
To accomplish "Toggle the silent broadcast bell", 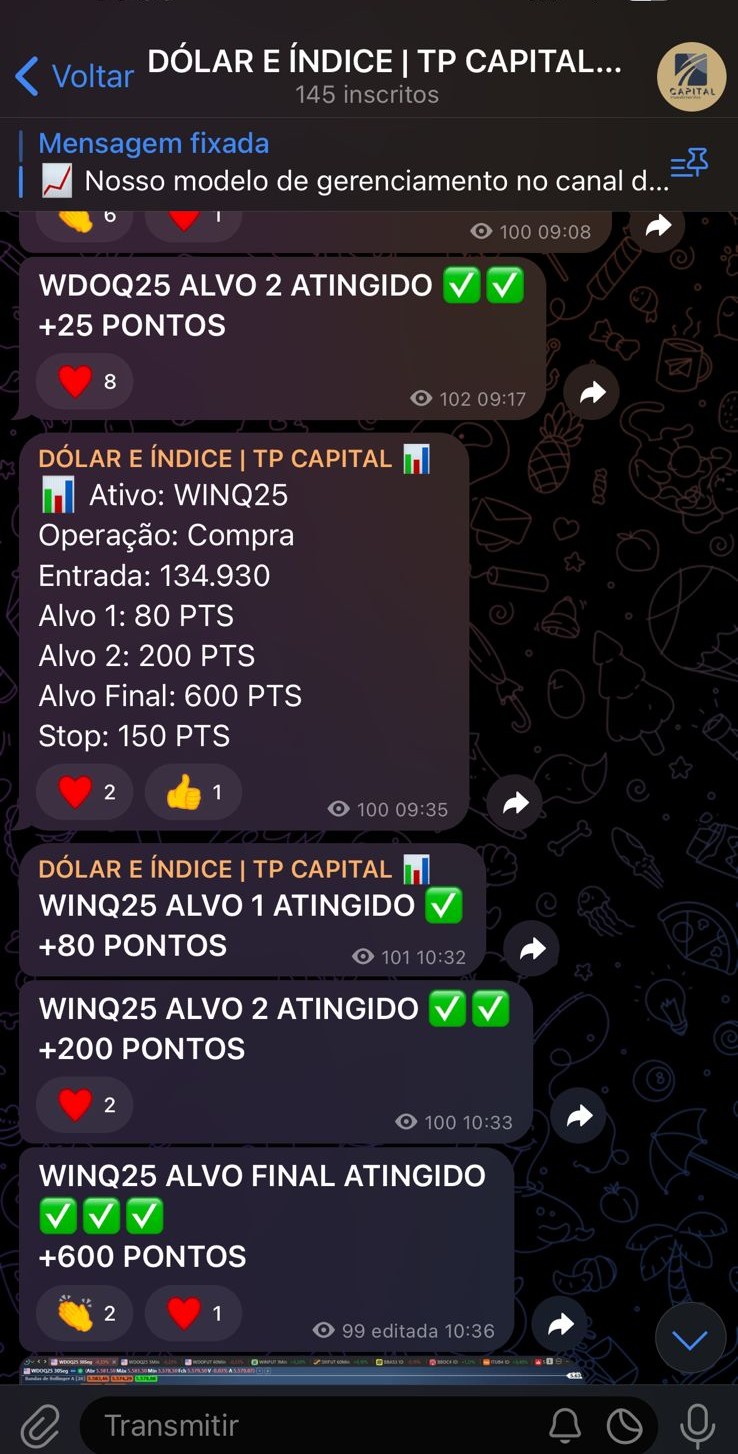I will (565, 1425).
